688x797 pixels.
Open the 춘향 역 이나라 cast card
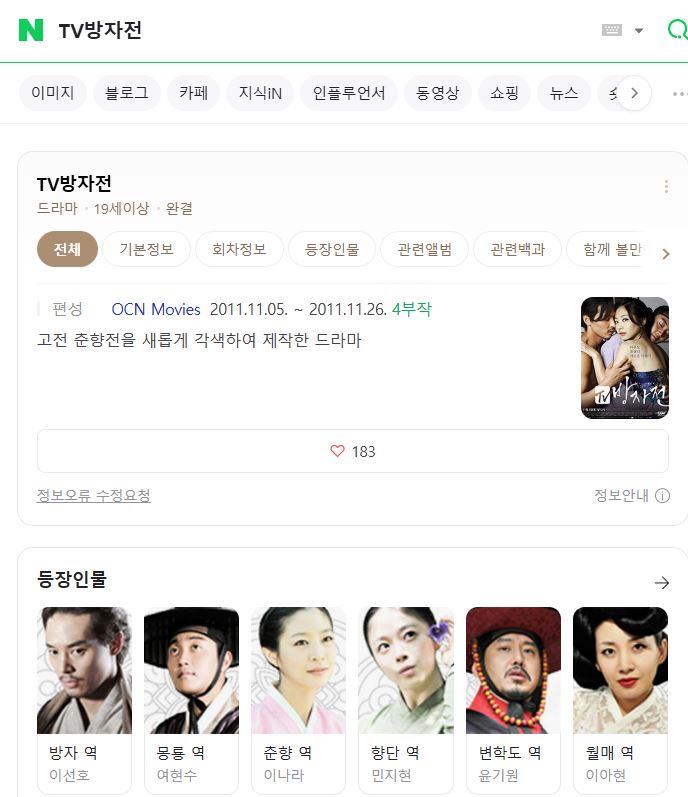pyautogui.click(x=298, y=699)
